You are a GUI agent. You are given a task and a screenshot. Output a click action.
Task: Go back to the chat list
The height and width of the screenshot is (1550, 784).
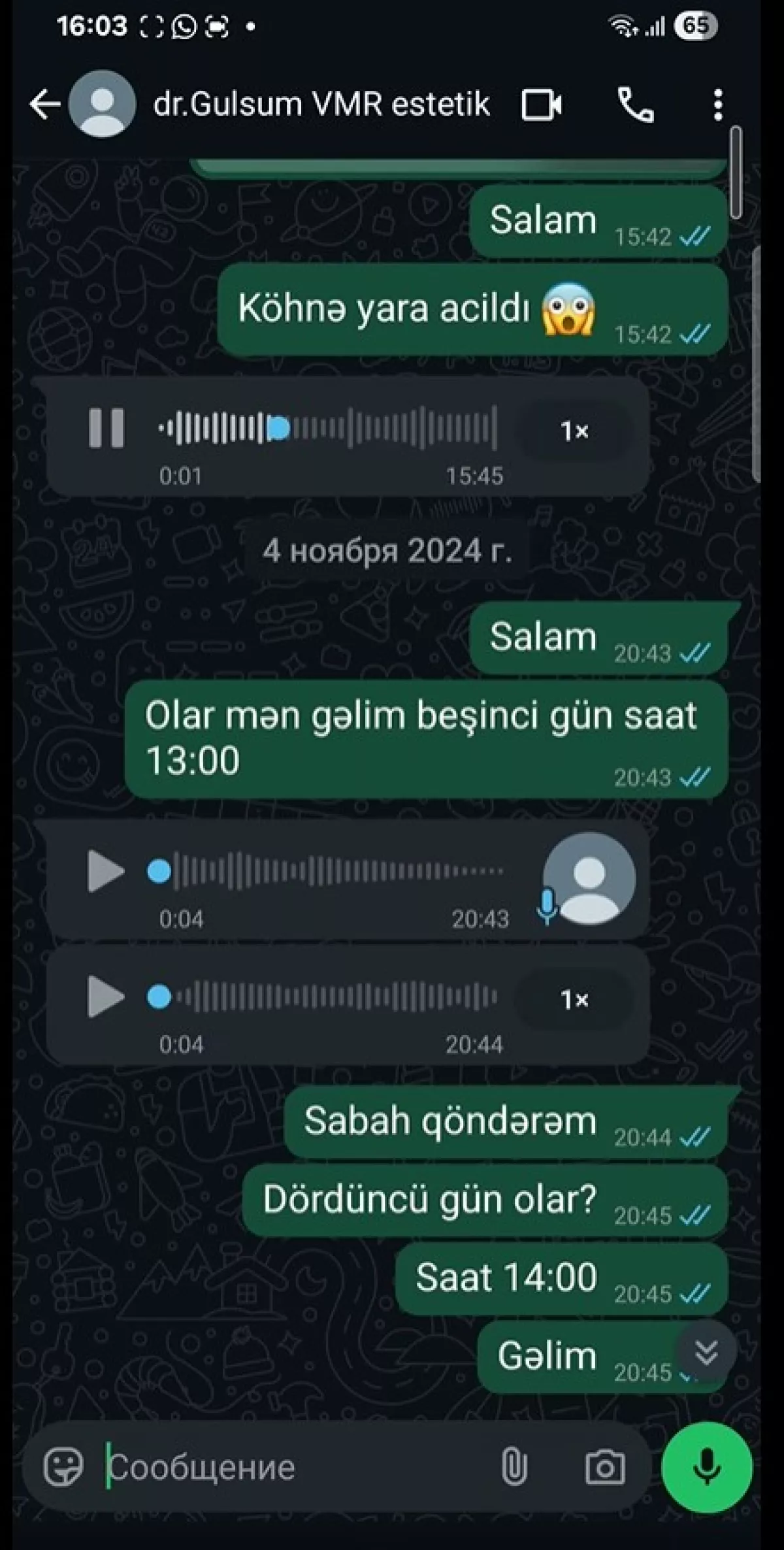(x=44, y=105)
